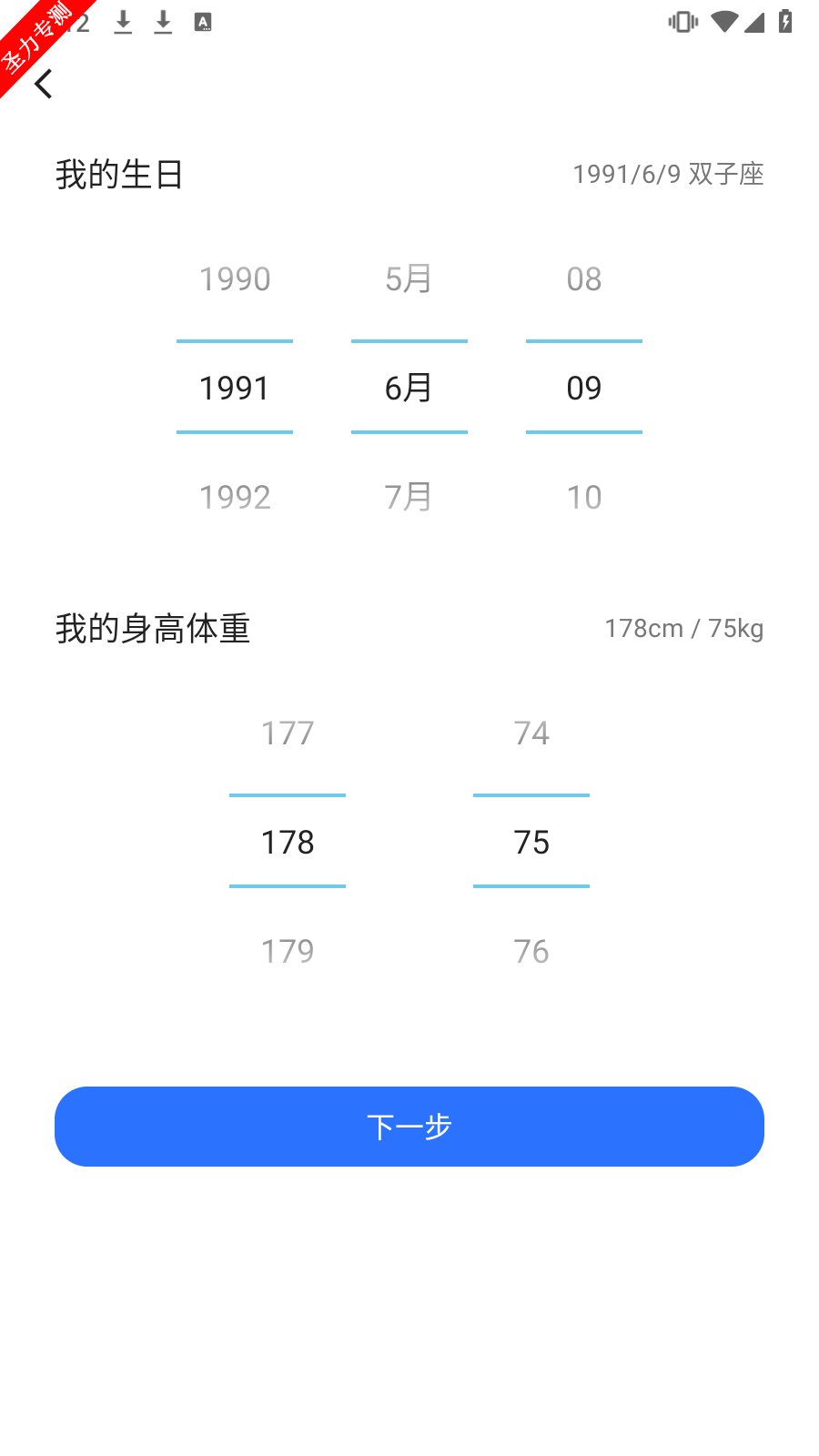819x1456 pixels.
Task: Select height 177 in the height picker
Action: [288, 733]
